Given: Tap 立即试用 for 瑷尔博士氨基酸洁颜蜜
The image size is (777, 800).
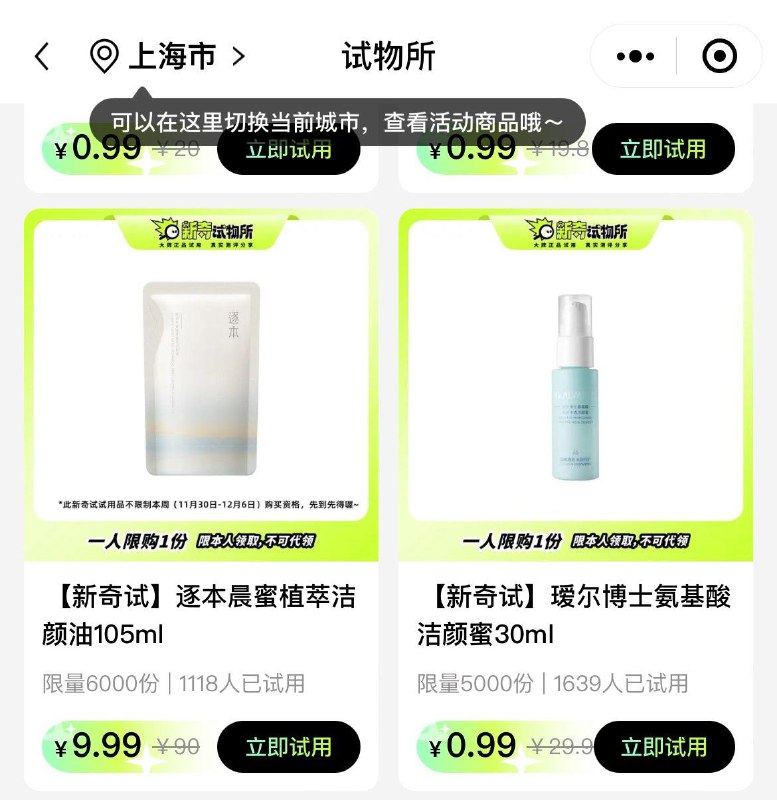Looking at the screenshot, I should click(665, 745).
